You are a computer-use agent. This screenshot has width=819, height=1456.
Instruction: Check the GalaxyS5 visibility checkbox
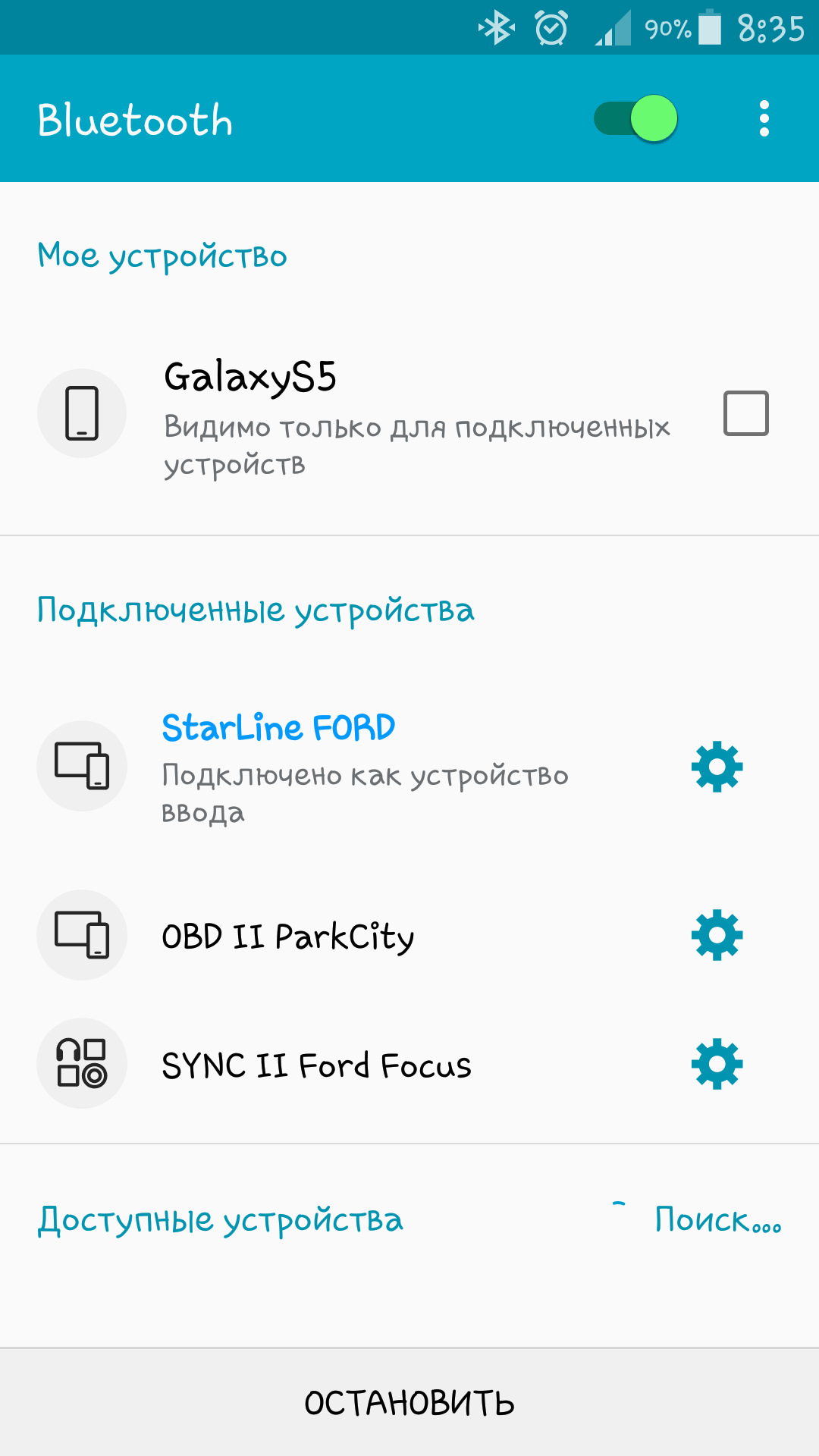(x=745, y=413)
